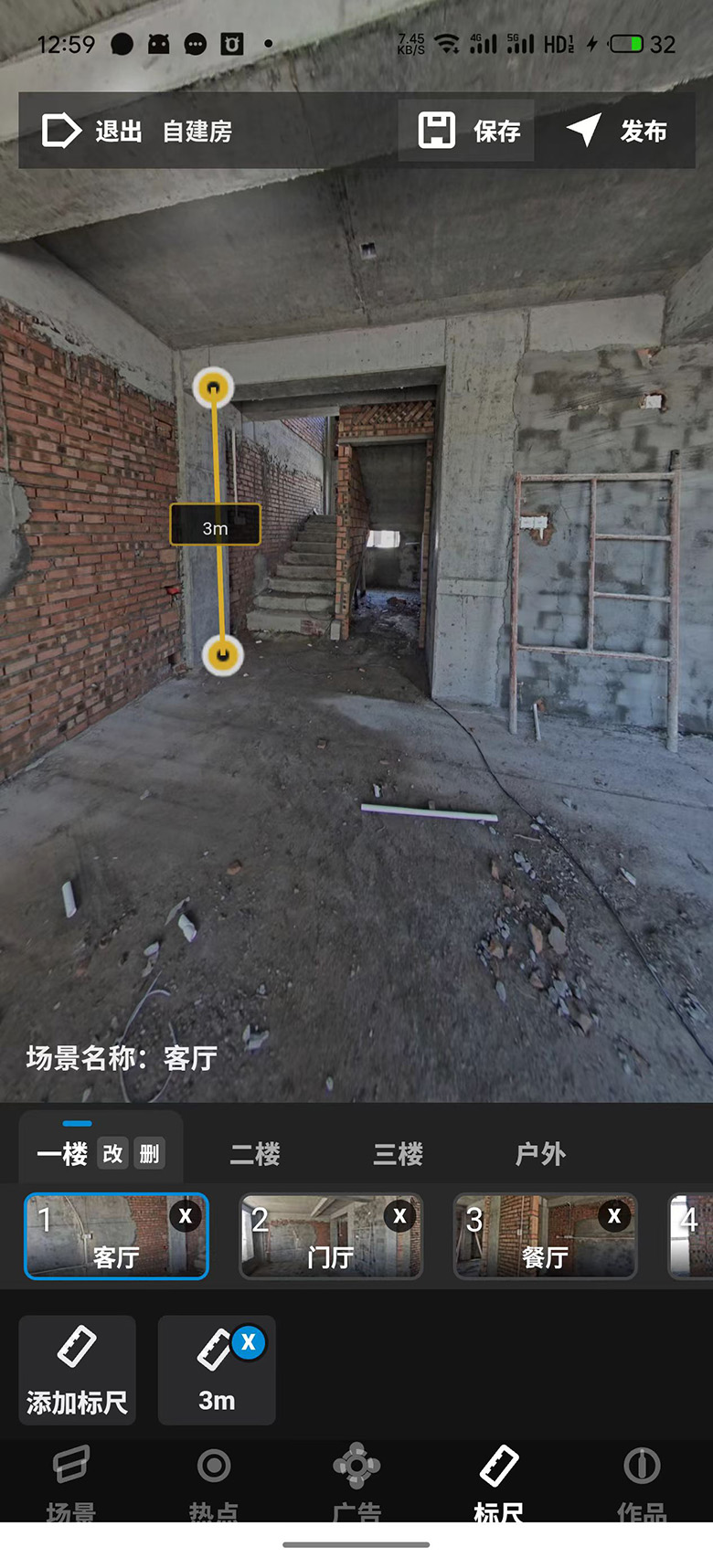
Task: Switch to the 户外 tab
Action: (540, 1154)
